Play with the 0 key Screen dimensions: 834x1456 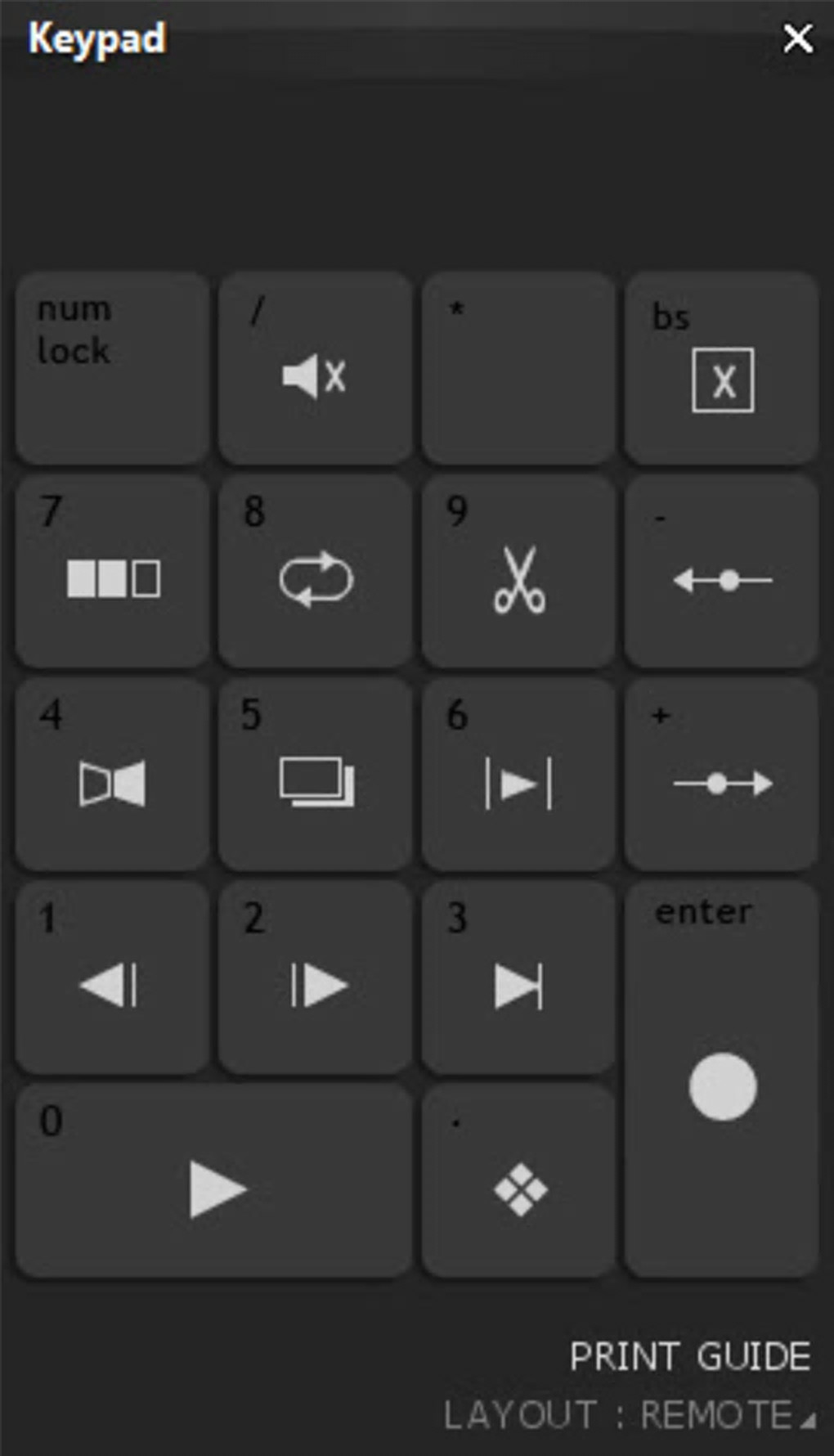click(x=214, y=1180)
